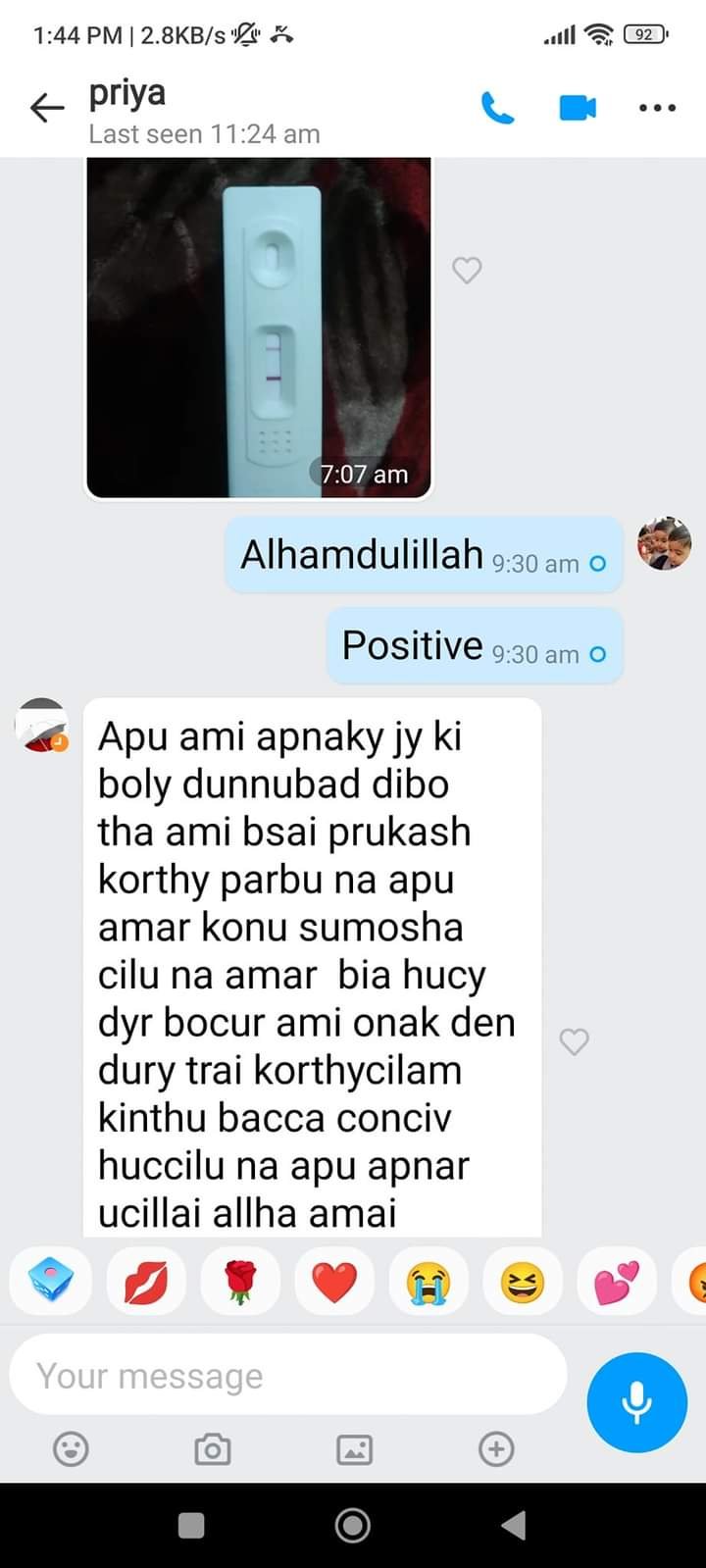Start a video call with priya

(x=578, y=108)
